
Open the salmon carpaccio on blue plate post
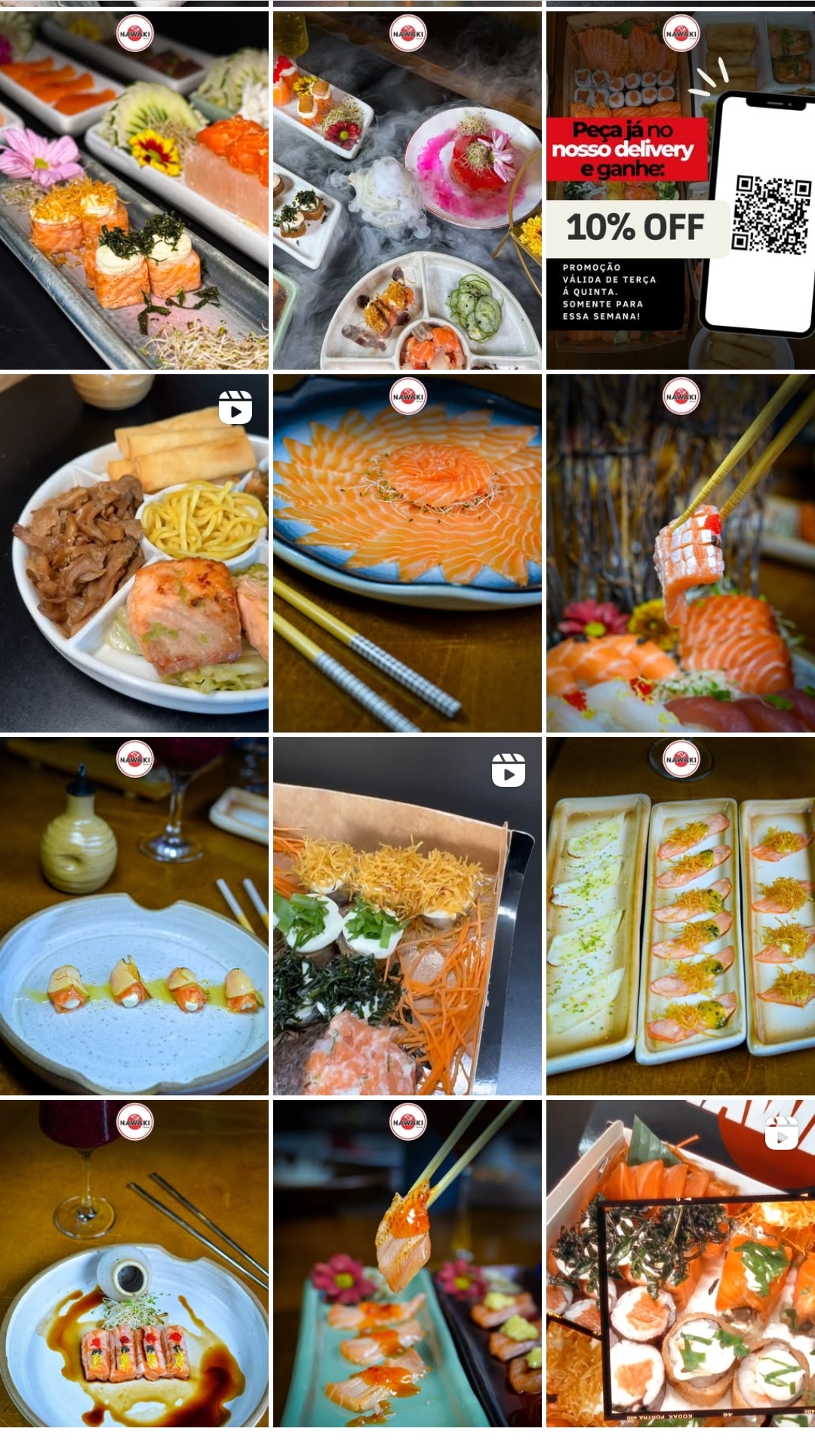point(407,553)
